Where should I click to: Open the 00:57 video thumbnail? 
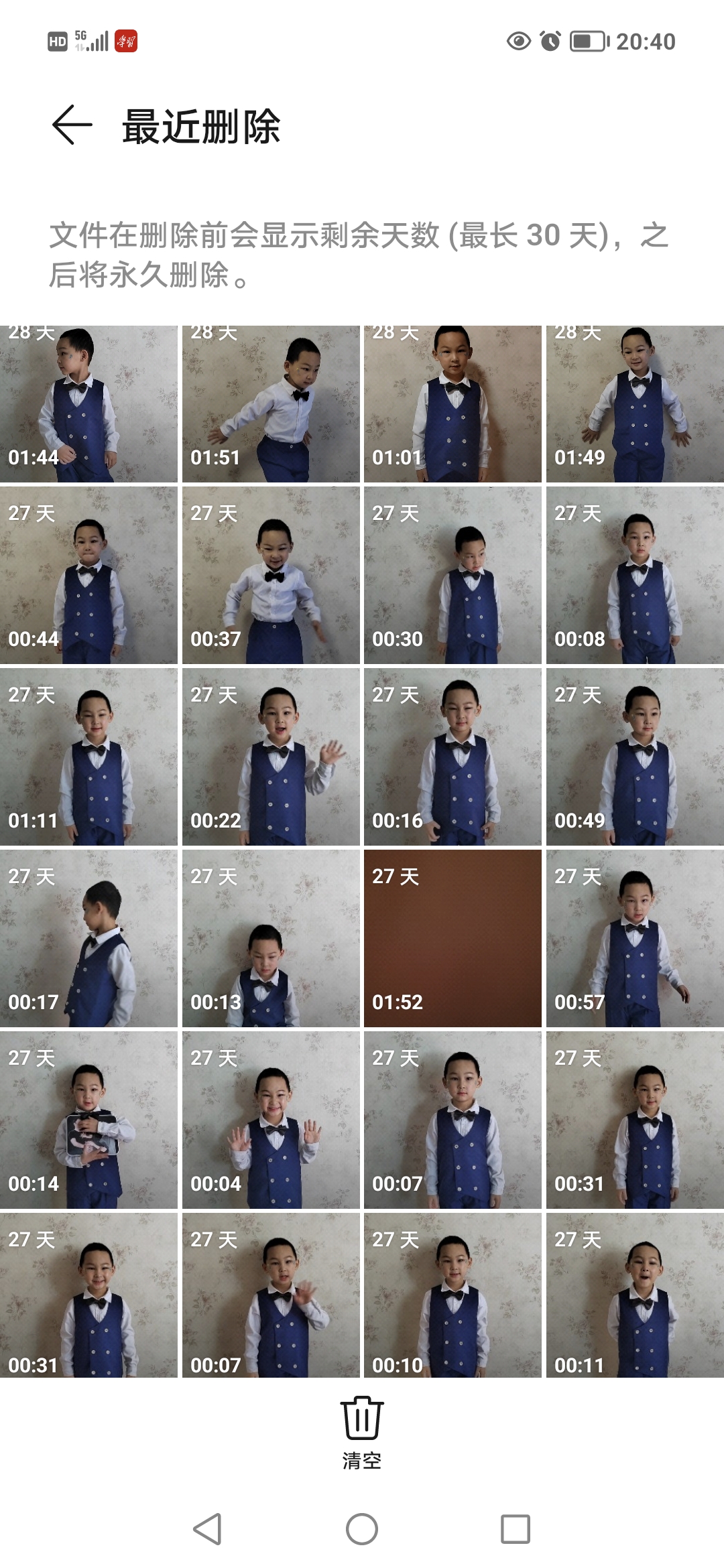pos(635,938)
